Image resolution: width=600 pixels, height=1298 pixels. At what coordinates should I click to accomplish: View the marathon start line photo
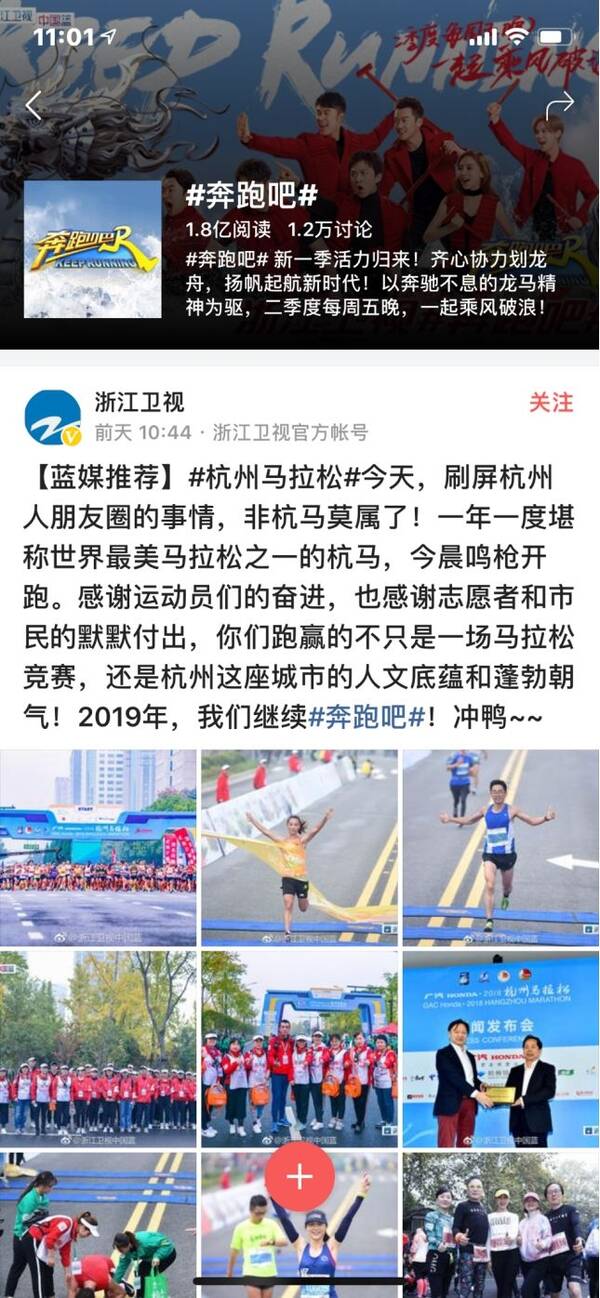(98, 847)
